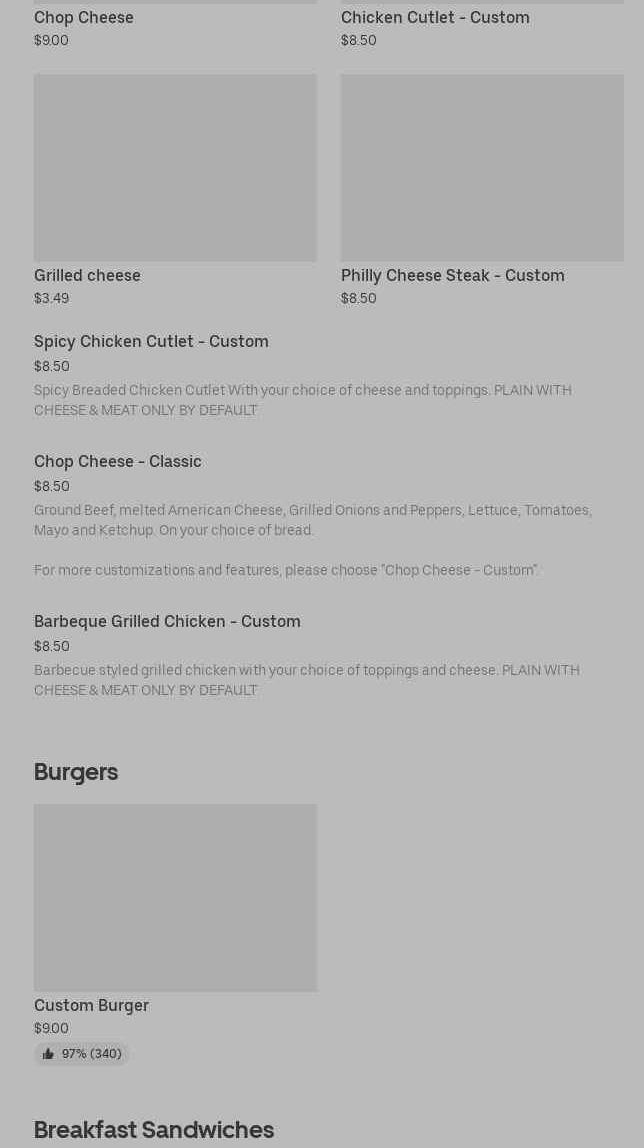644x1148 pixels.
Task: Open Spicy Chicken Cutlet - Custom
Action: click(x=329, y=375)
